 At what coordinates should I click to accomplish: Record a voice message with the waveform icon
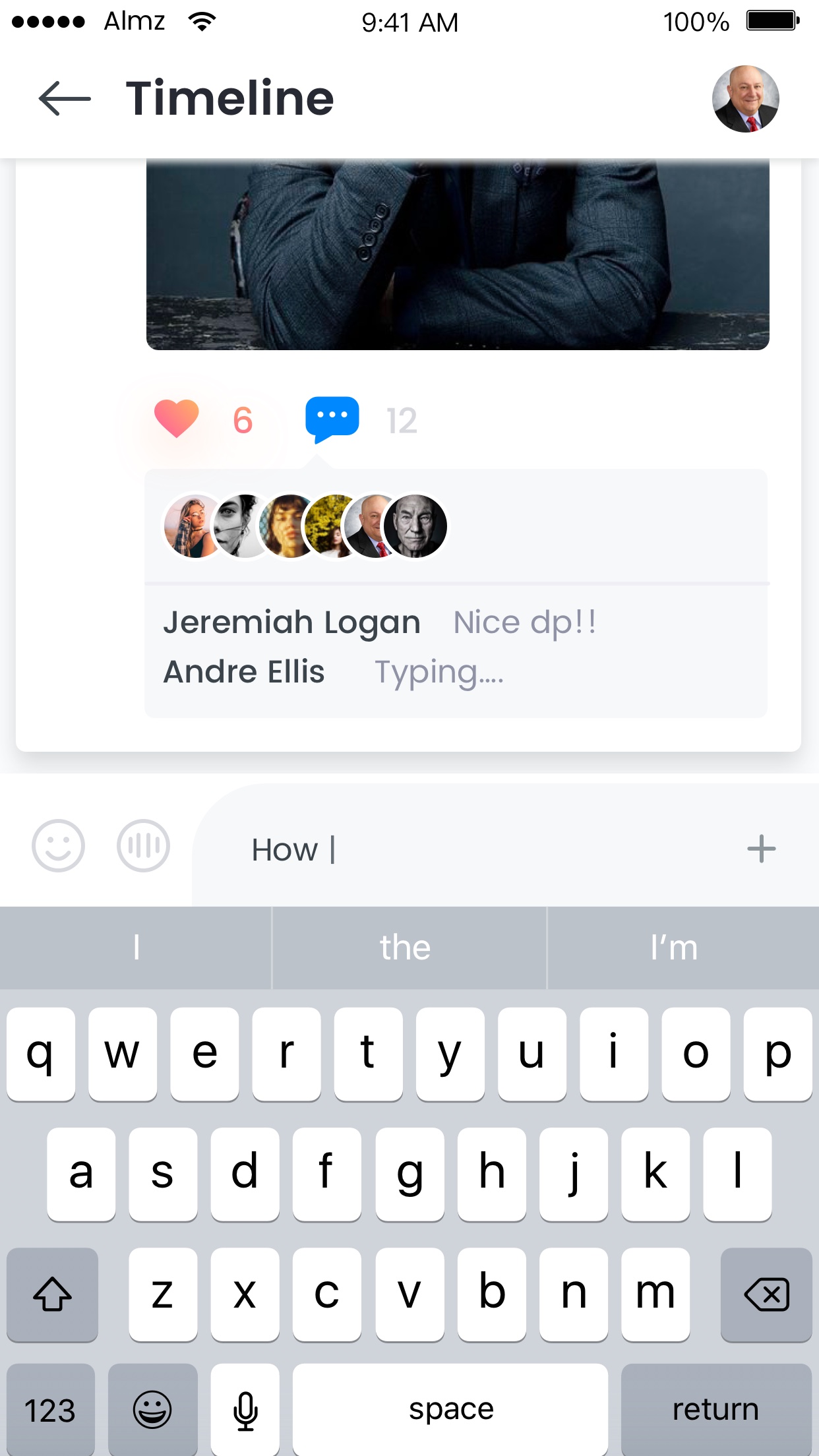pyautogui.click(x=143, y=846)
